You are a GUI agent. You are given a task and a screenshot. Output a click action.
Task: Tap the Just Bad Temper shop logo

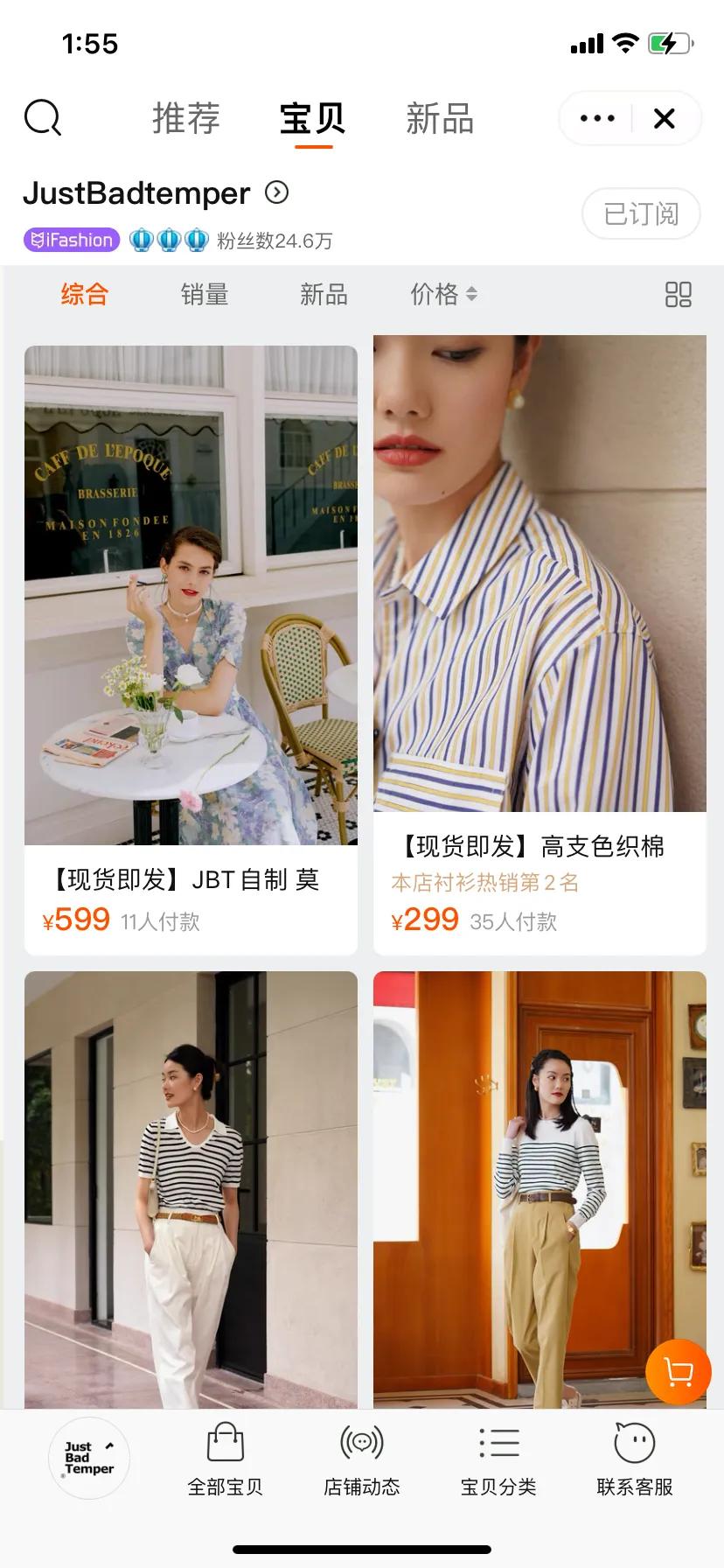click(87, 1457)
